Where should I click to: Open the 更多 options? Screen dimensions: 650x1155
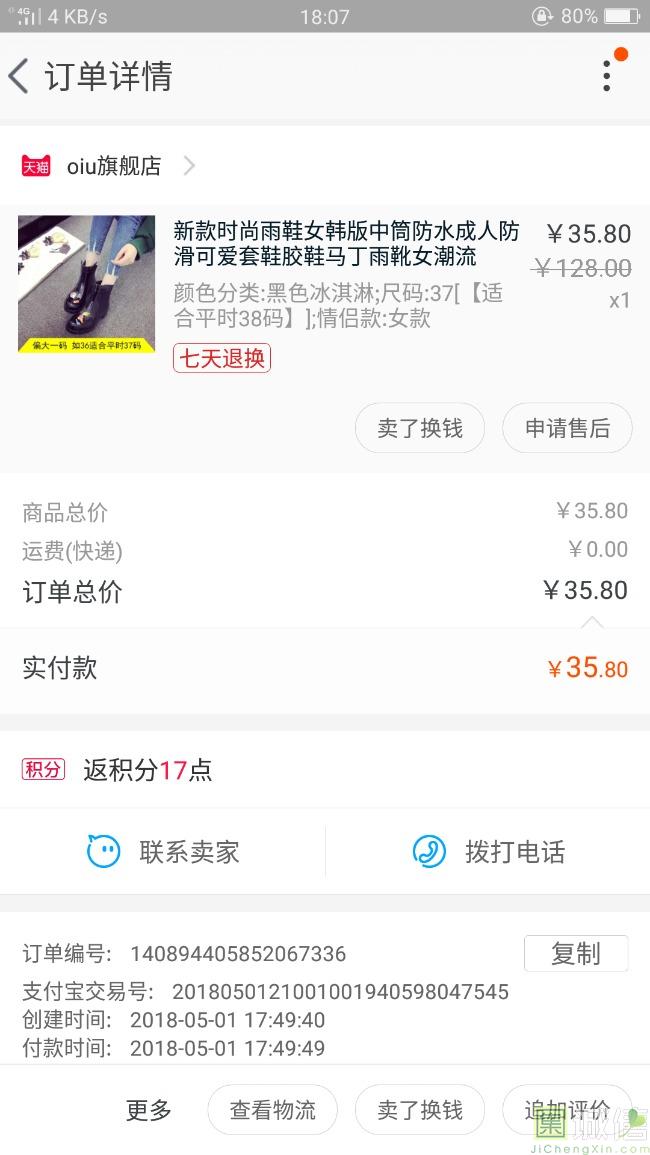149,1110
